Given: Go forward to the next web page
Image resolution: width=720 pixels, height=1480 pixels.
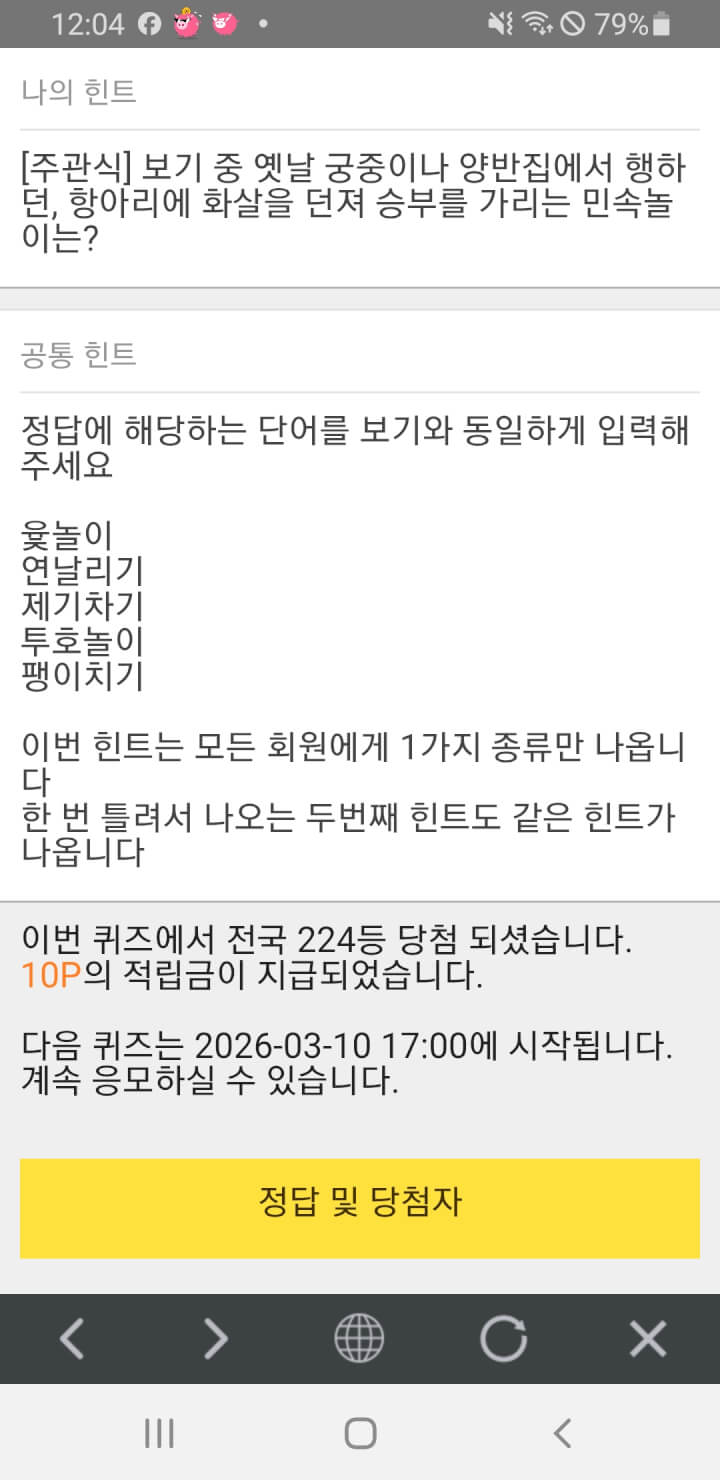Looking at the screenshot, I should tap(216, 1338).
